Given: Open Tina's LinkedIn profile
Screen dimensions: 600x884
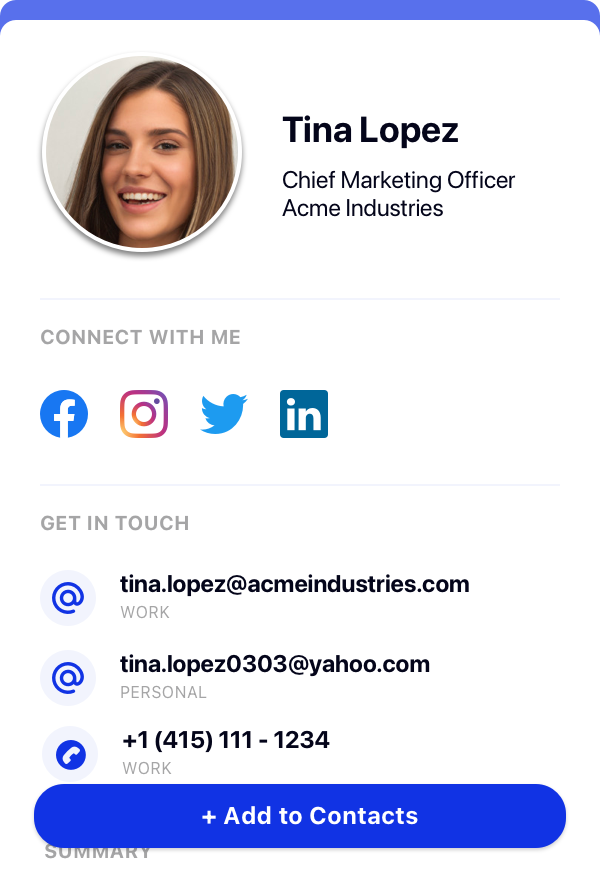Looking at the screenshot, I should (x=304, y=414).
